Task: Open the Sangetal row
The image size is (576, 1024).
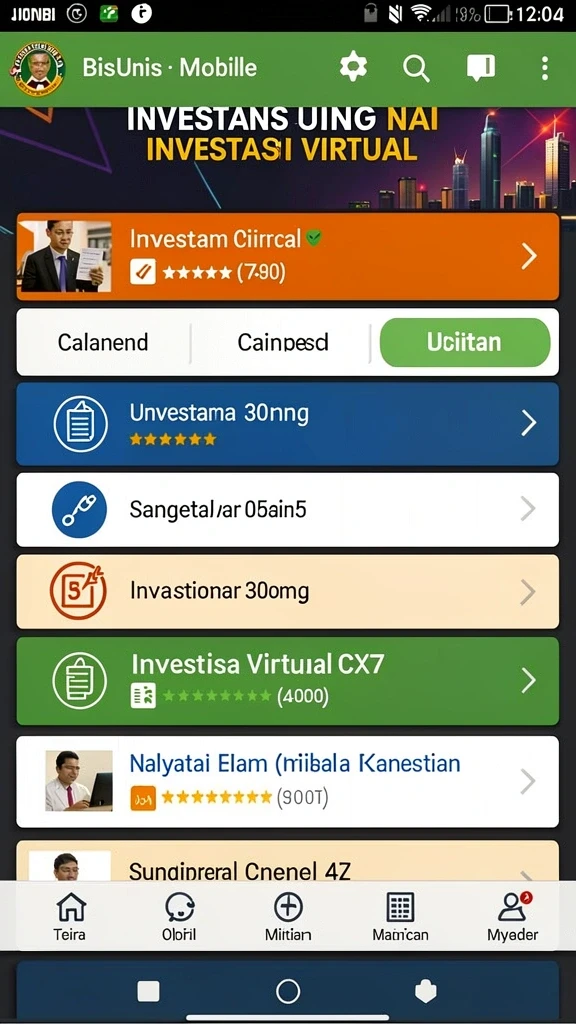Action: tap(287, 509)
